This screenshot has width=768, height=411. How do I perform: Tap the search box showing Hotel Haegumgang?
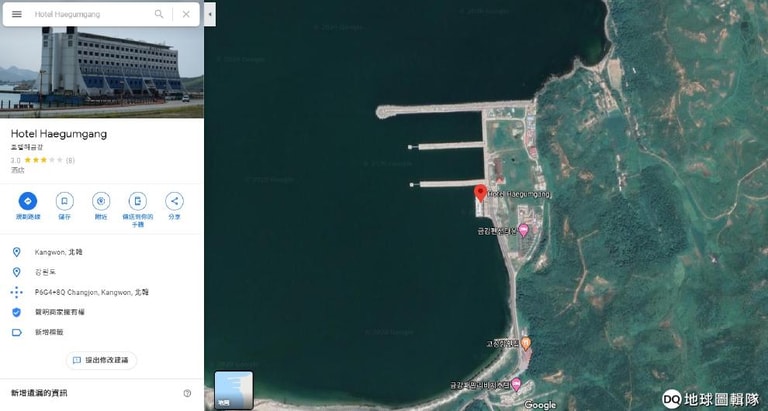[x=90, y=14]
